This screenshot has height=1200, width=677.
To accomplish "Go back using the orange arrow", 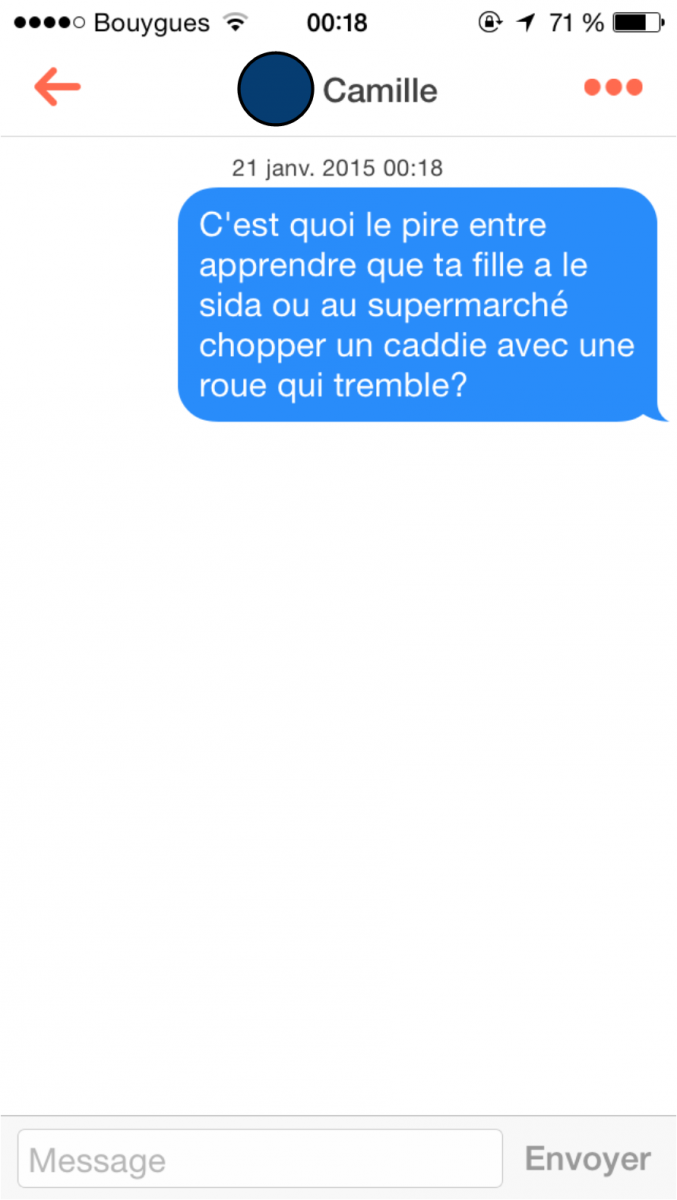I will (57, 88).
